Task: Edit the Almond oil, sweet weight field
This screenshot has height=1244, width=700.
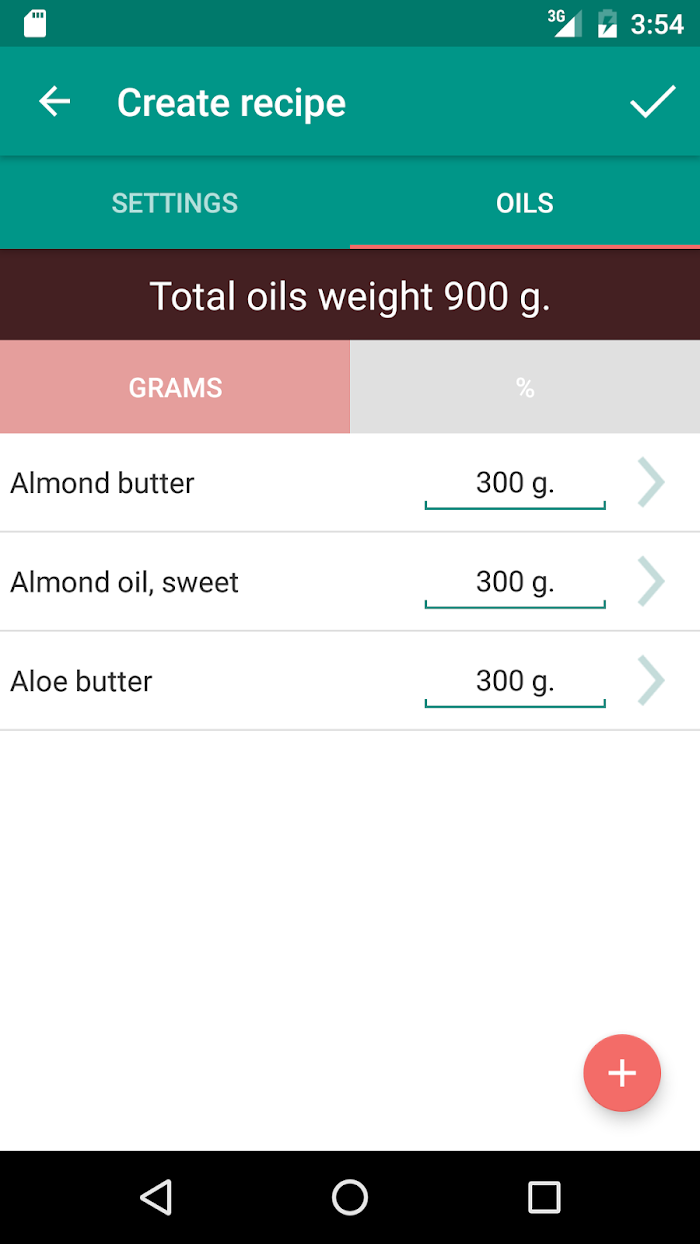Action: tap(515, 583)
